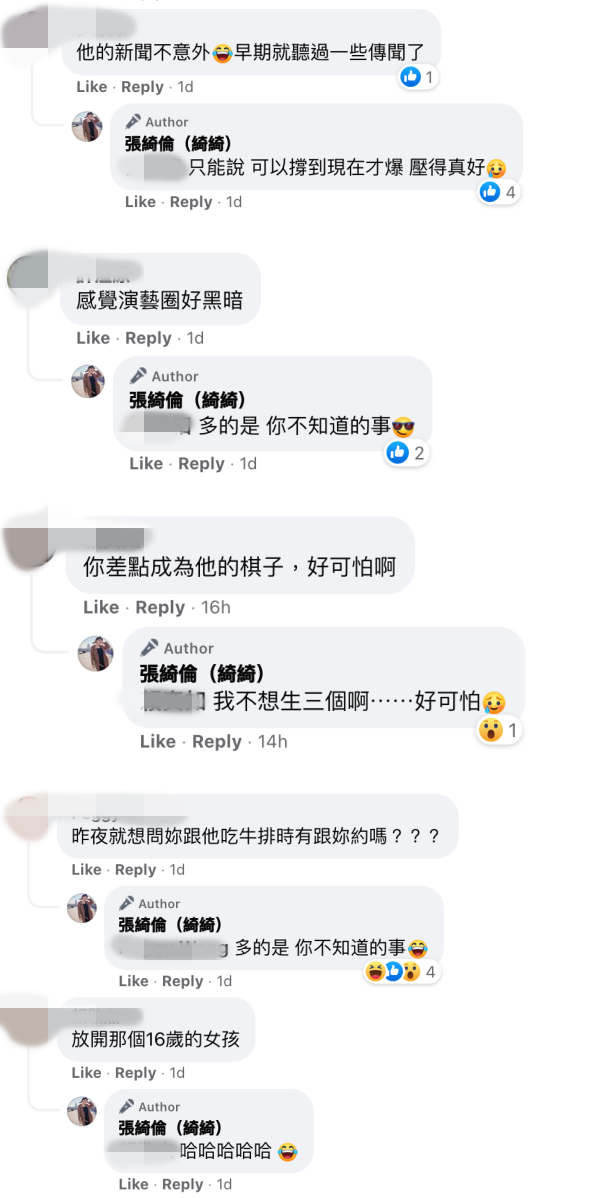Viewport: 600px width, 1198px height.
Task: Like the comment 感覺演藝圈好黑暗
Action: (x=93, y=338)
